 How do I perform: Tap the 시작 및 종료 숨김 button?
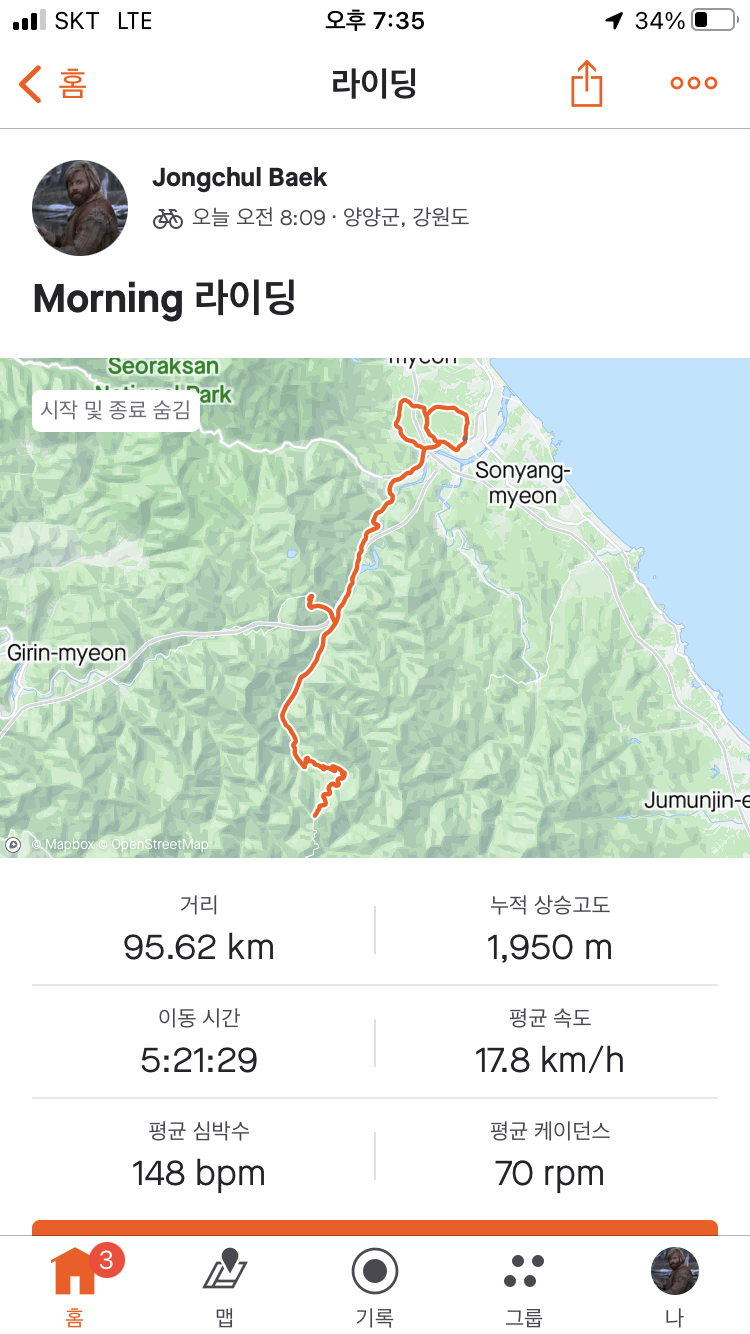click(115, 410)
